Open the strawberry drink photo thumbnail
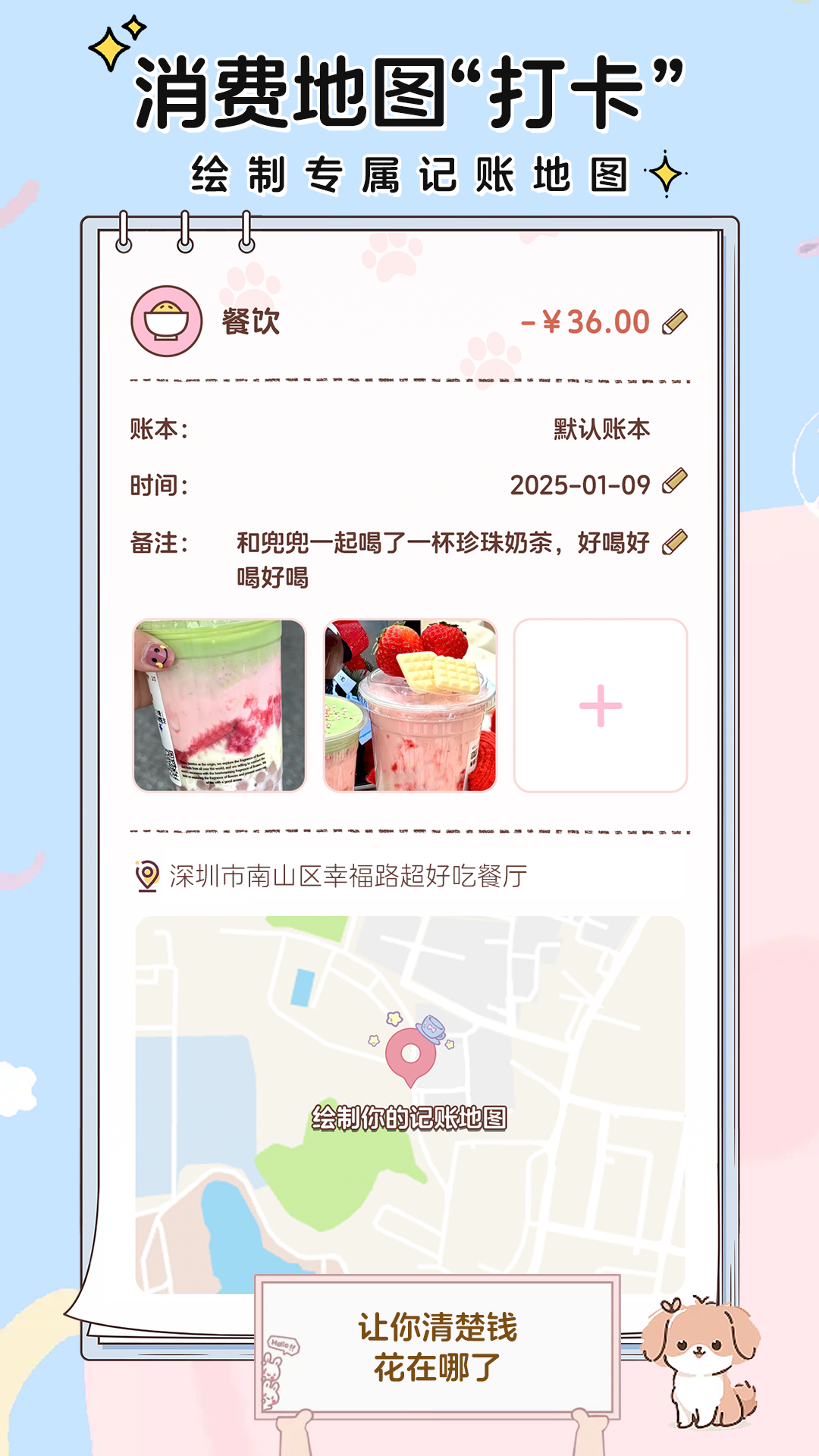The height and width of the screenshot is (1456, 819). pyautogui.click(x=408, y=707)
